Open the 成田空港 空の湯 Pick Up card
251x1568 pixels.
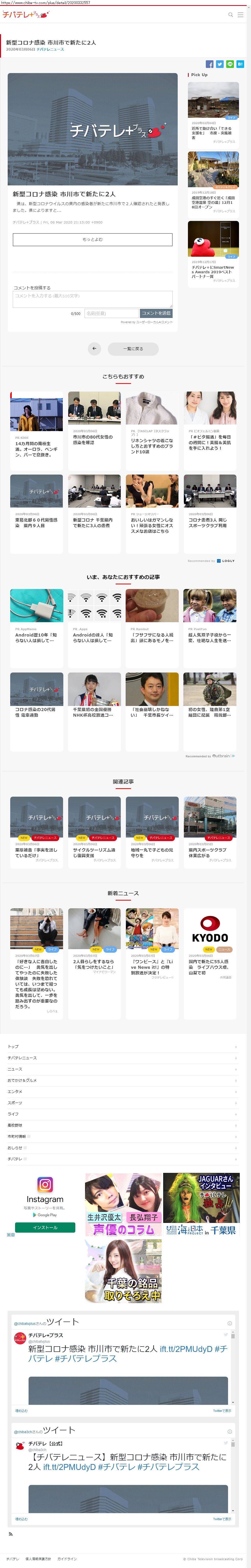coord(213,183)
